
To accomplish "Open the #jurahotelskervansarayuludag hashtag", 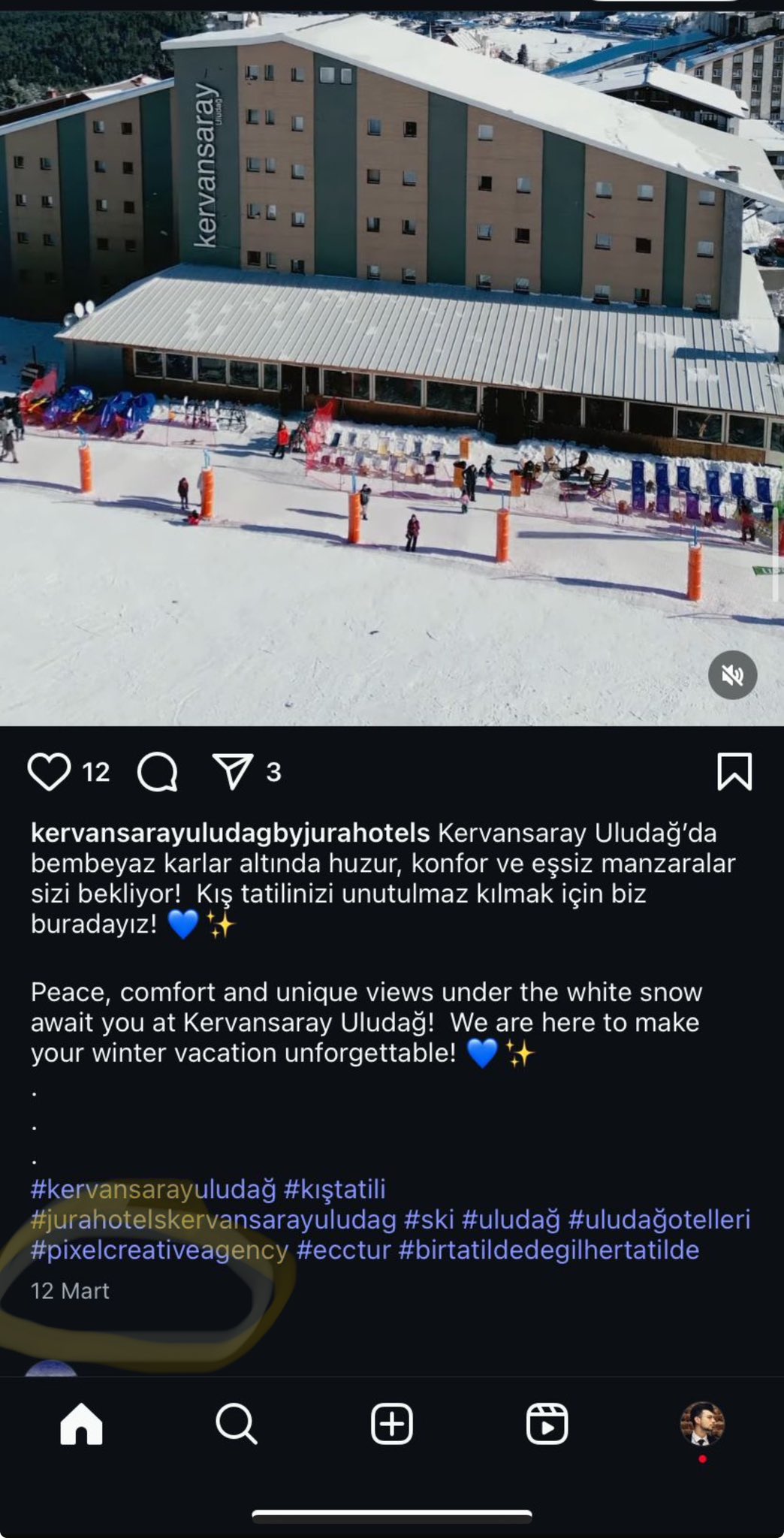I will coord(213,1219).
